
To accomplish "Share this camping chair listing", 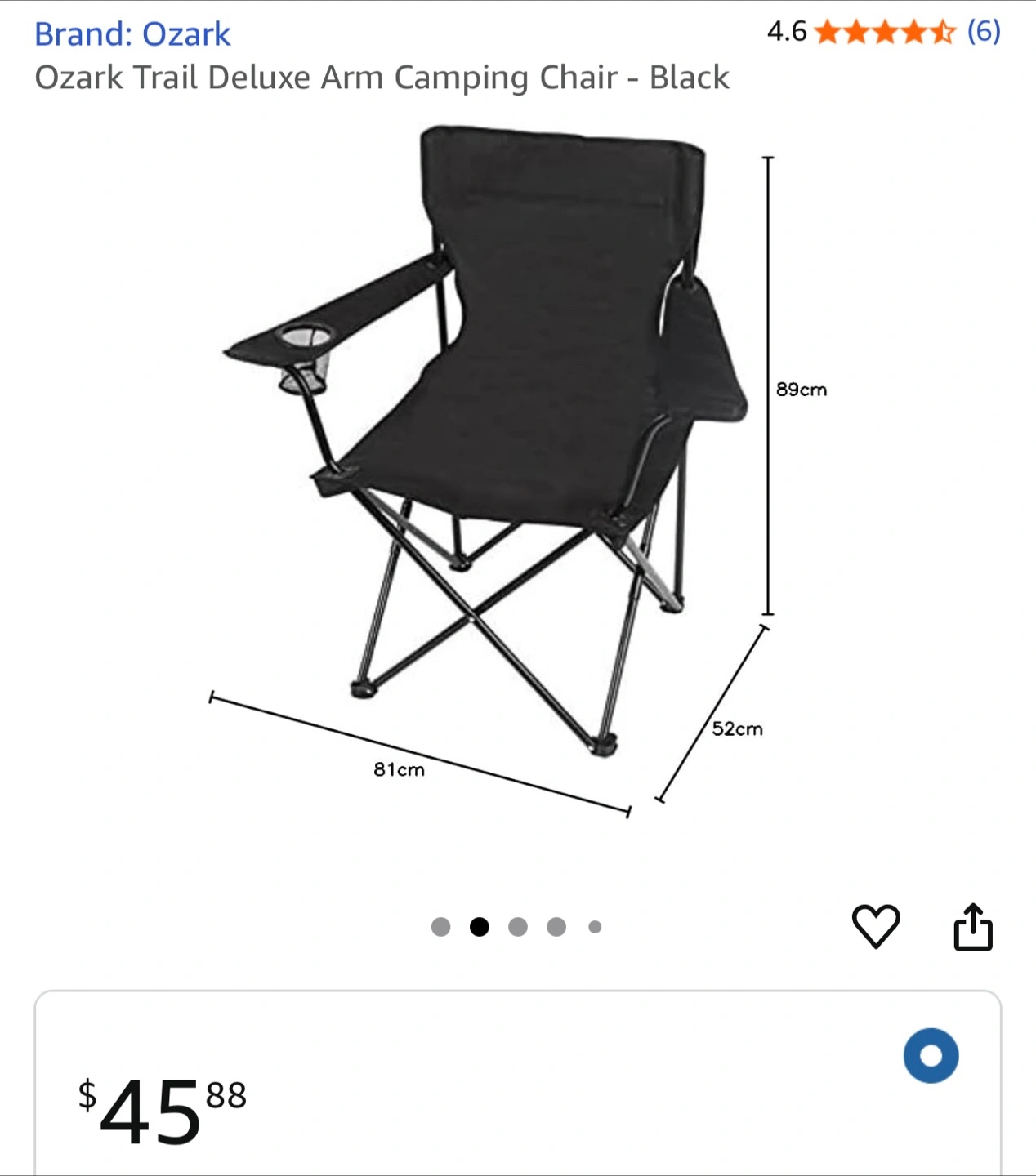I will 973,926.
